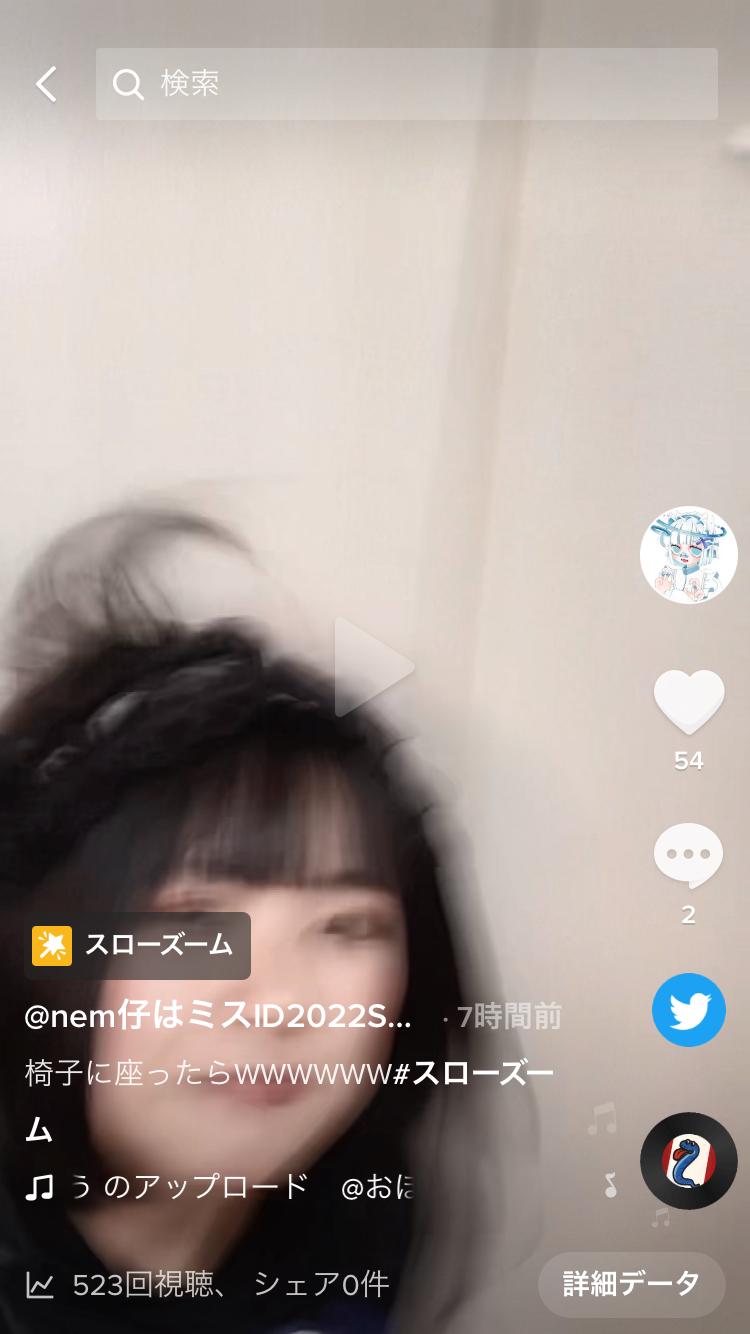Viewport: 750px width, 1334px height.
Task: Like this video with the heart
Action: point(688,702)
